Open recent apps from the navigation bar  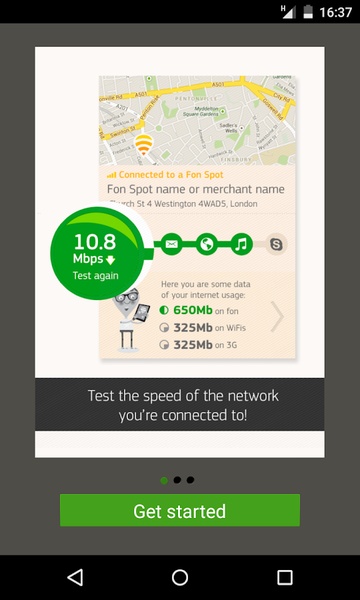point(285,577)
